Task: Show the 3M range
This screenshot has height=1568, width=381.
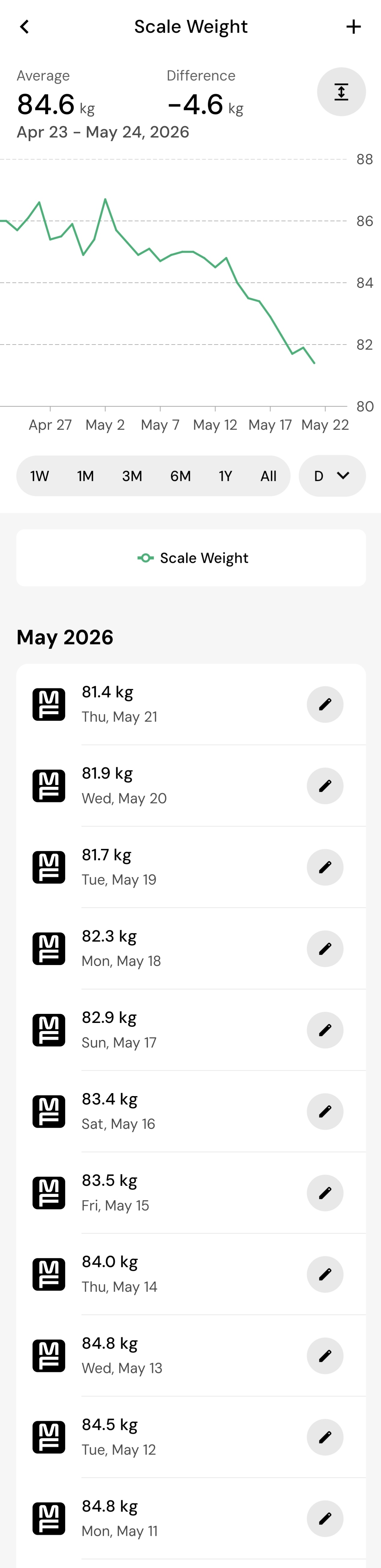Action: (x=132, y=476)
